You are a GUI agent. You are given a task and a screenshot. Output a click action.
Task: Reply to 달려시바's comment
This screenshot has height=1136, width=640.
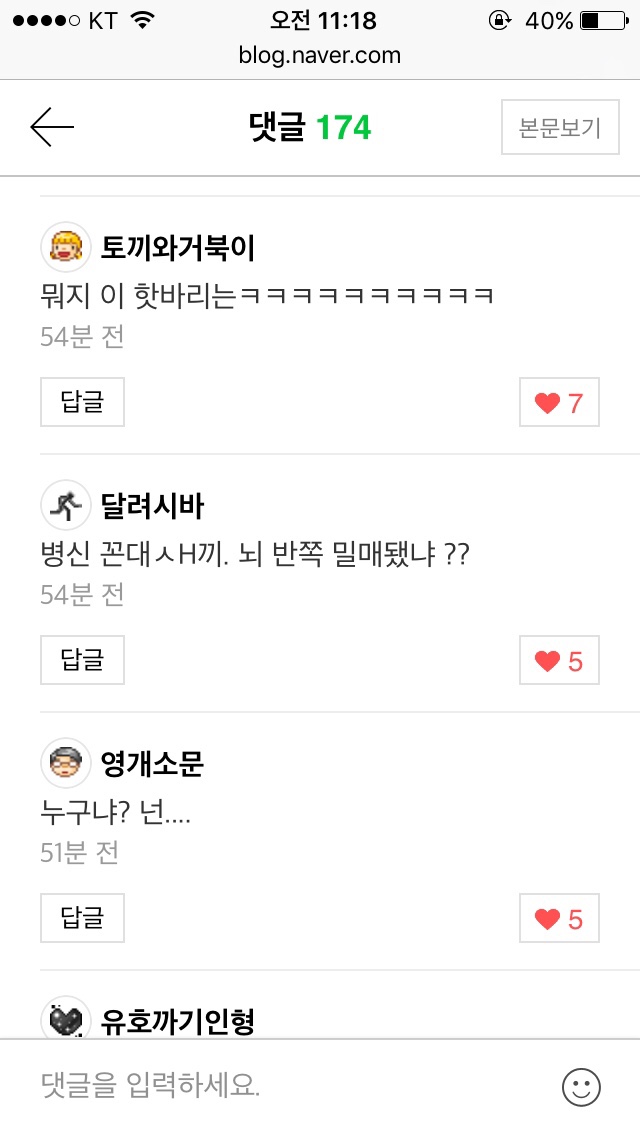(82, 661)
